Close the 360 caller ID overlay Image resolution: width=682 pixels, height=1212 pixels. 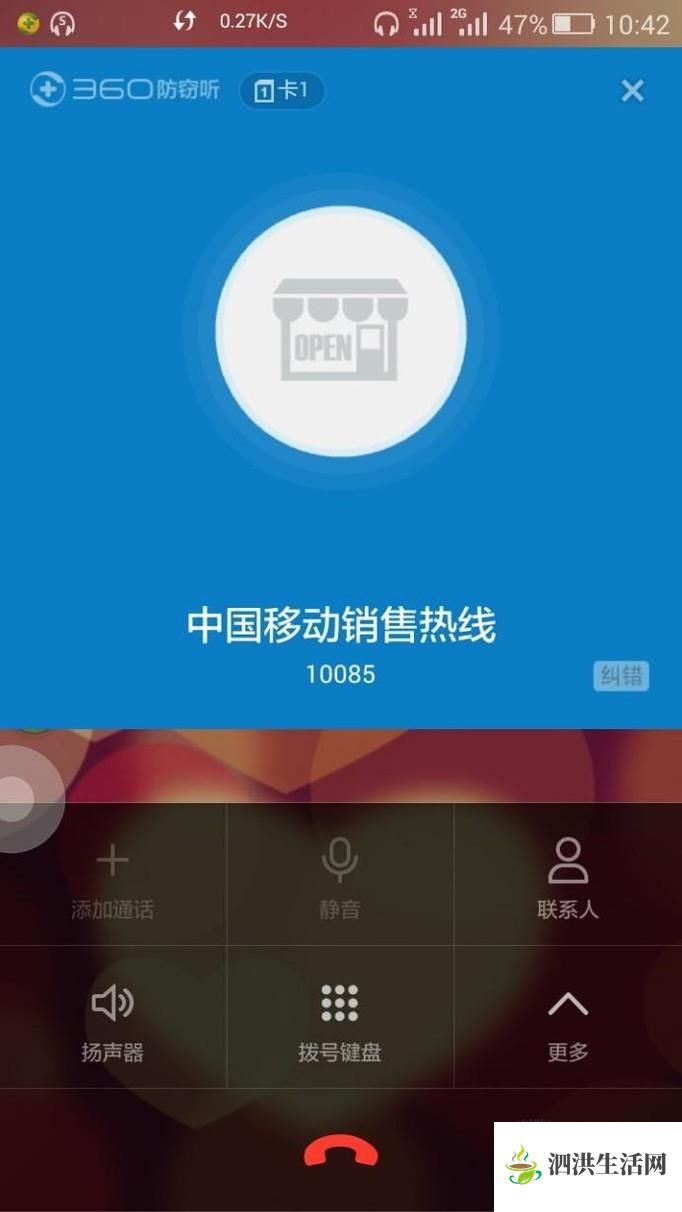tap(632, 91)
